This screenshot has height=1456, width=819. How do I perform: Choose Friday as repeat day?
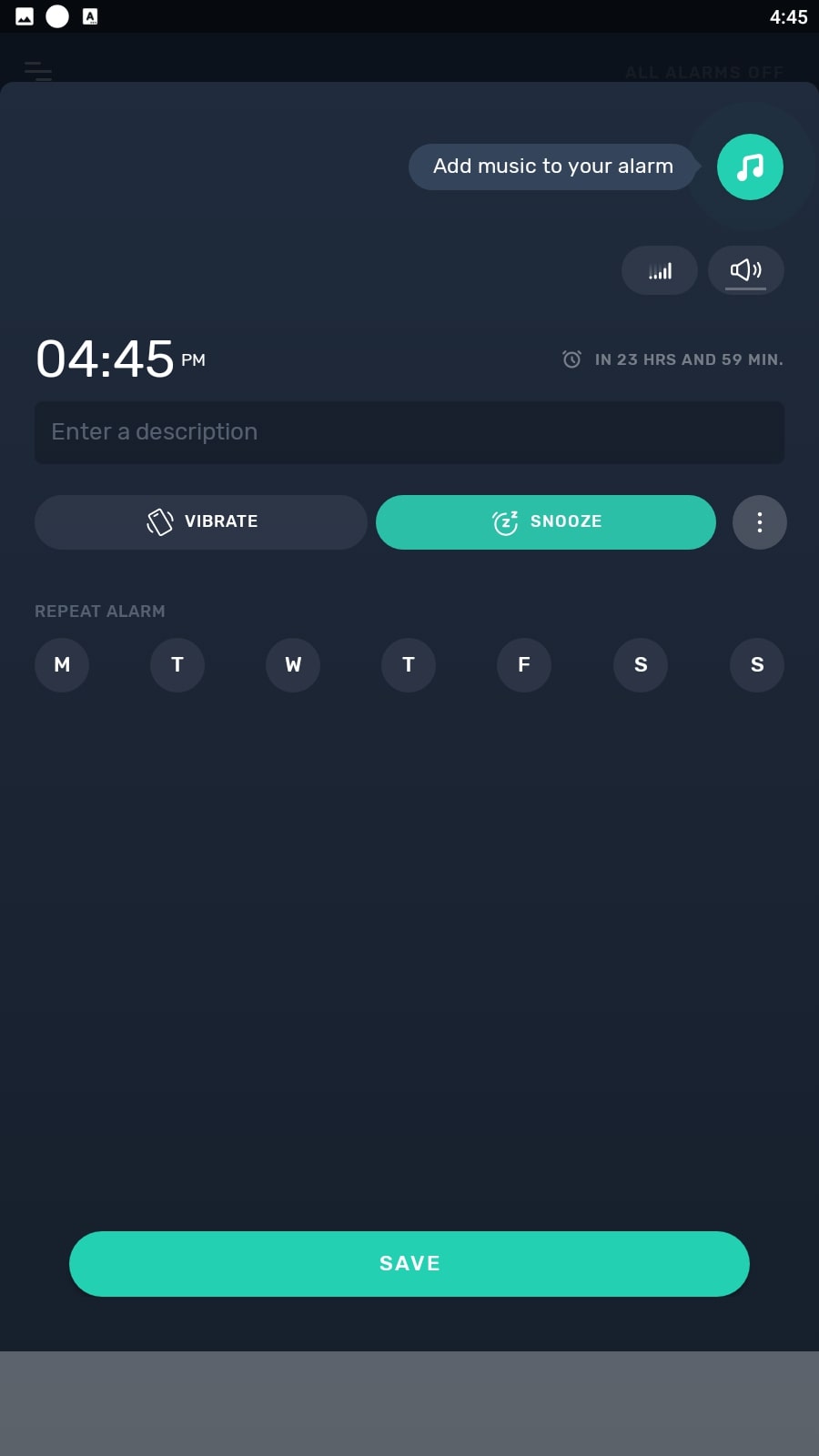click(524, 664)
